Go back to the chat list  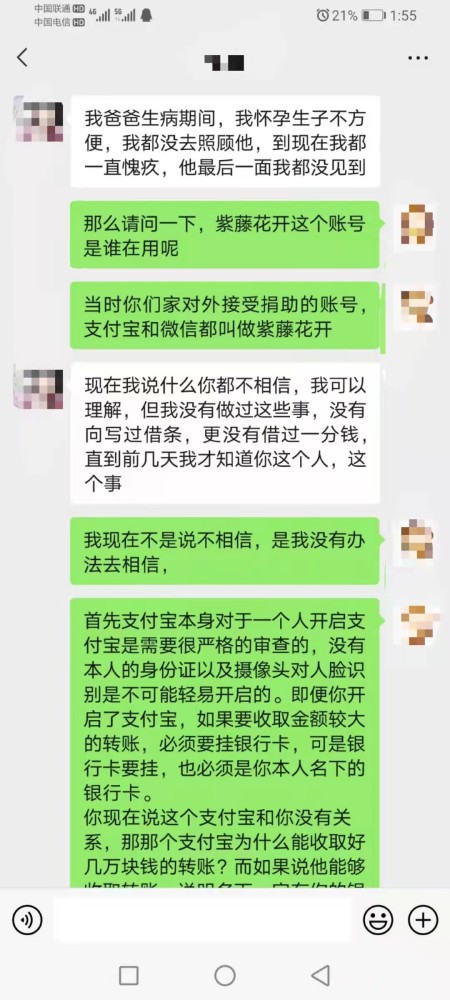pos(22,57)
